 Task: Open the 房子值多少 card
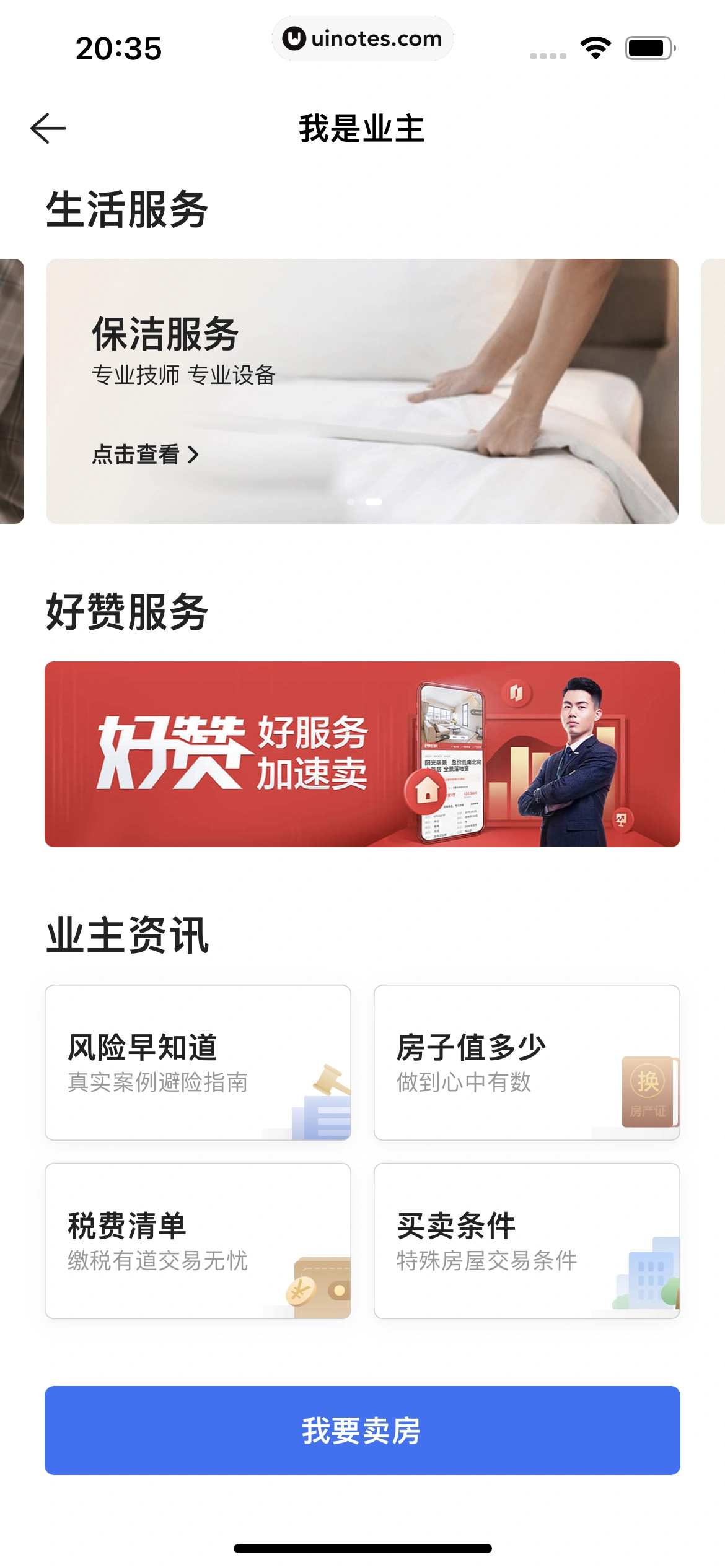(x=527, y=1062)
